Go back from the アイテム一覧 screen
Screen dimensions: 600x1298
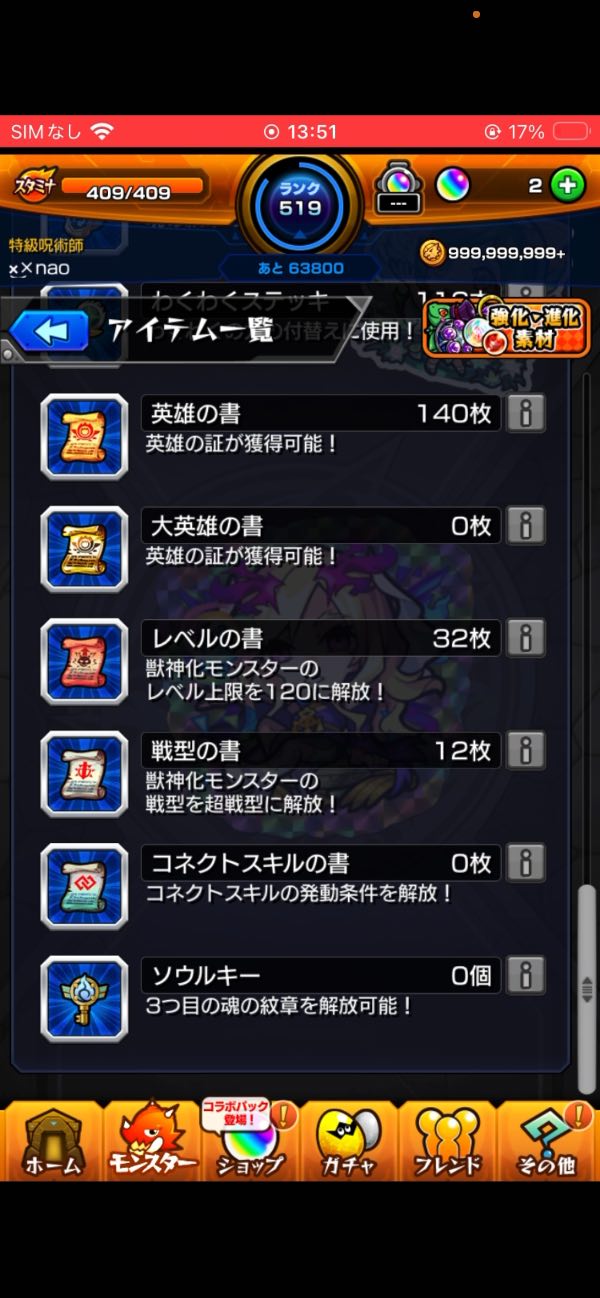coord(50,332)
